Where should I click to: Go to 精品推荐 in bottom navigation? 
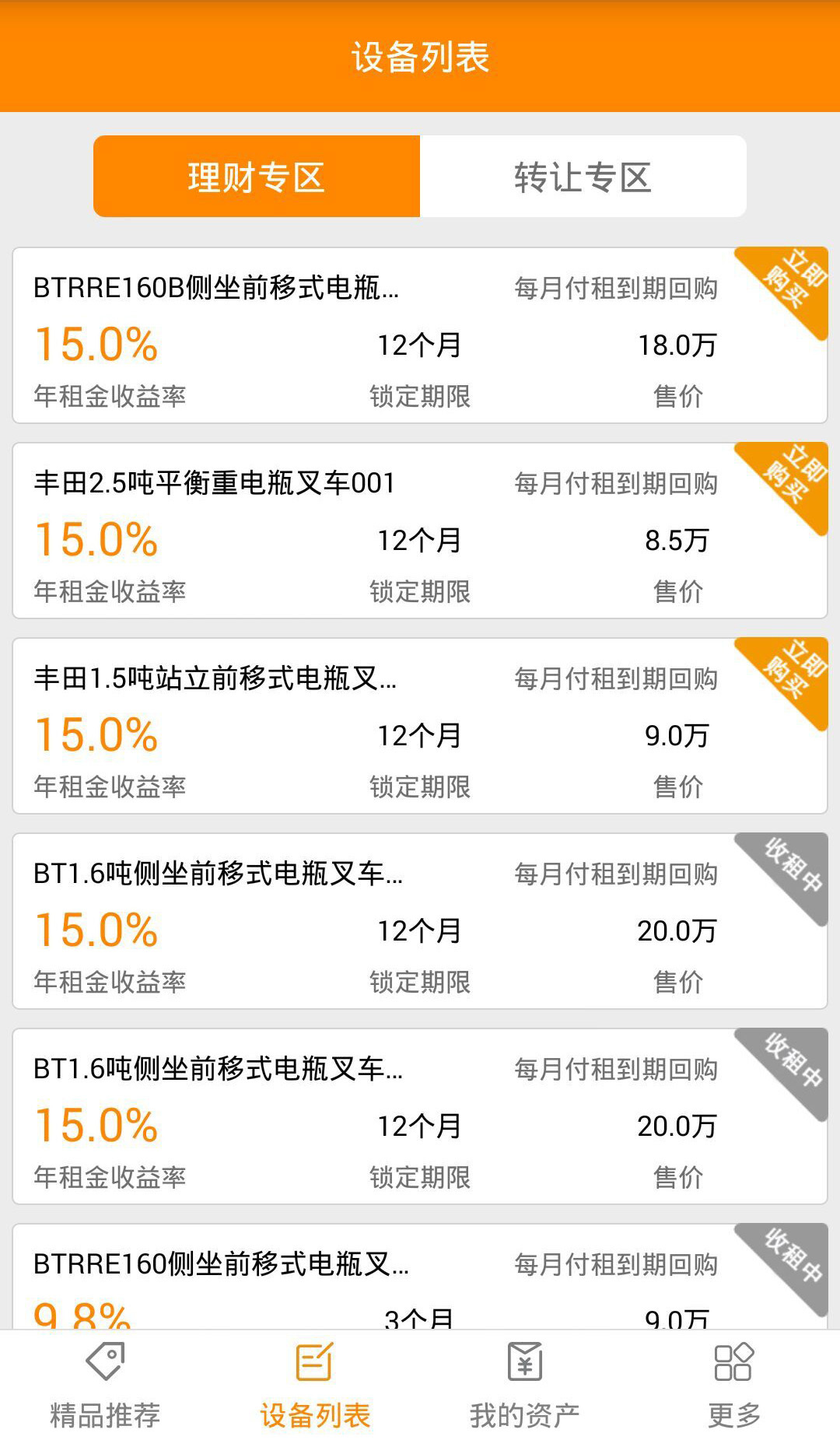[105, 1388]
